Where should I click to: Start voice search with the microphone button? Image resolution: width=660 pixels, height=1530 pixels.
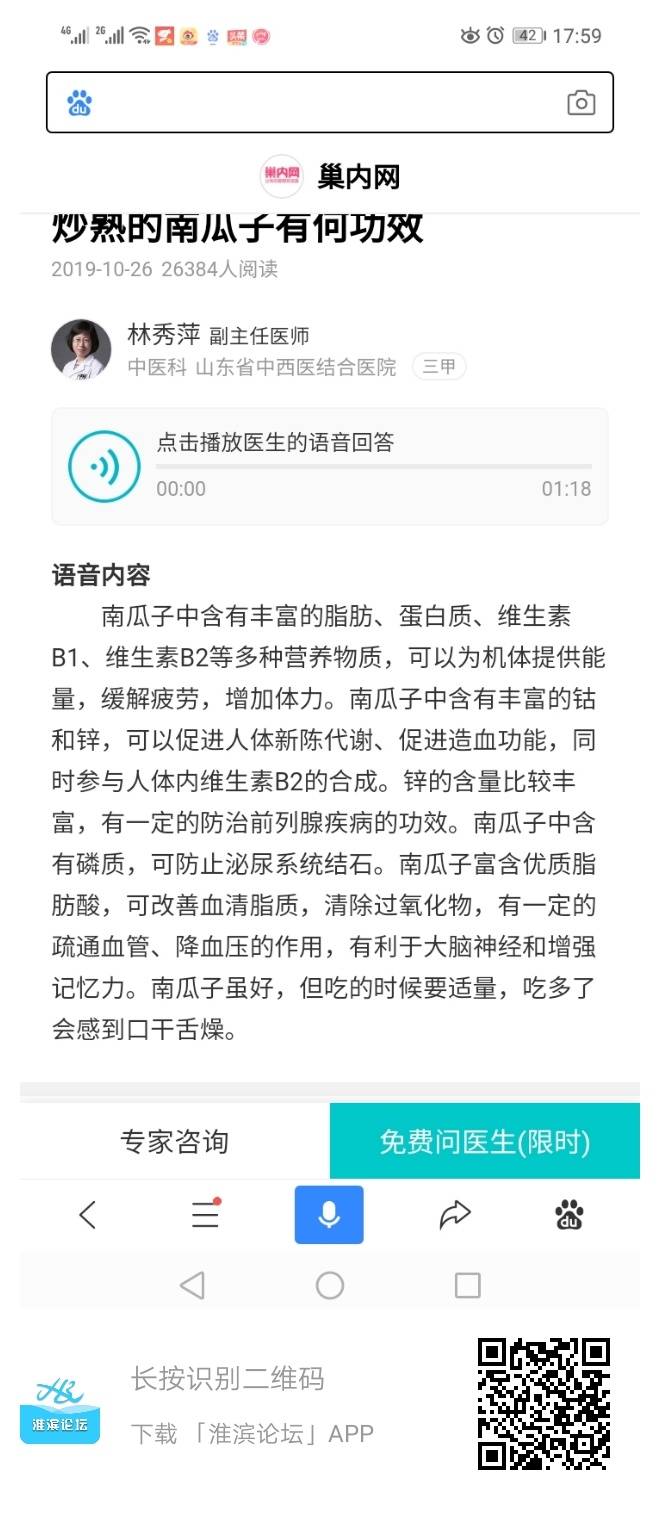point(329,1214)
